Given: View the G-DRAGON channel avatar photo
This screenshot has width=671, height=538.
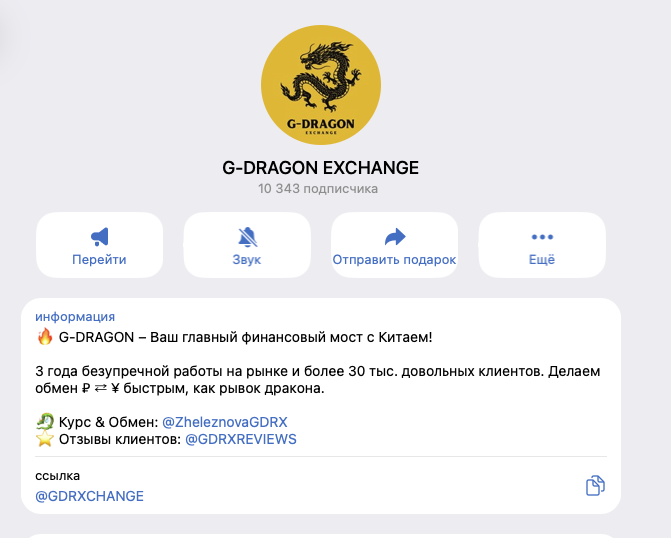Looking at the screenshot, I should pyautogui.click(x=321, y=85).
